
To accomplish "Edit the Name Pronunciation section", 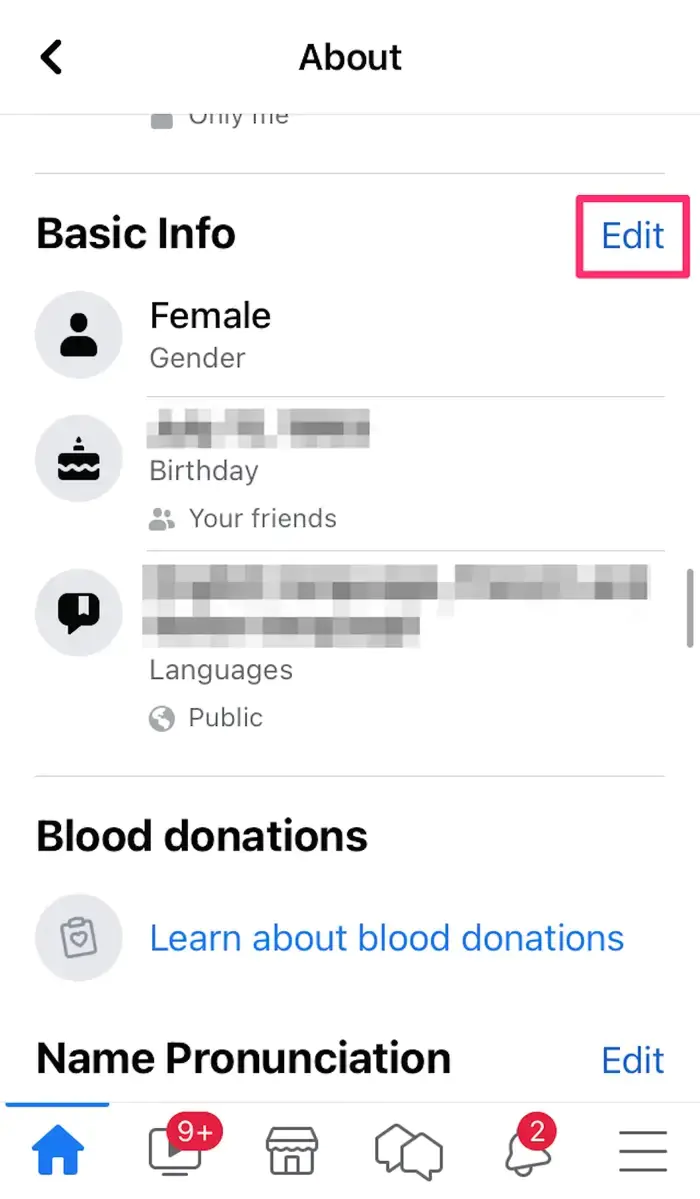I will click(632, 1060).
